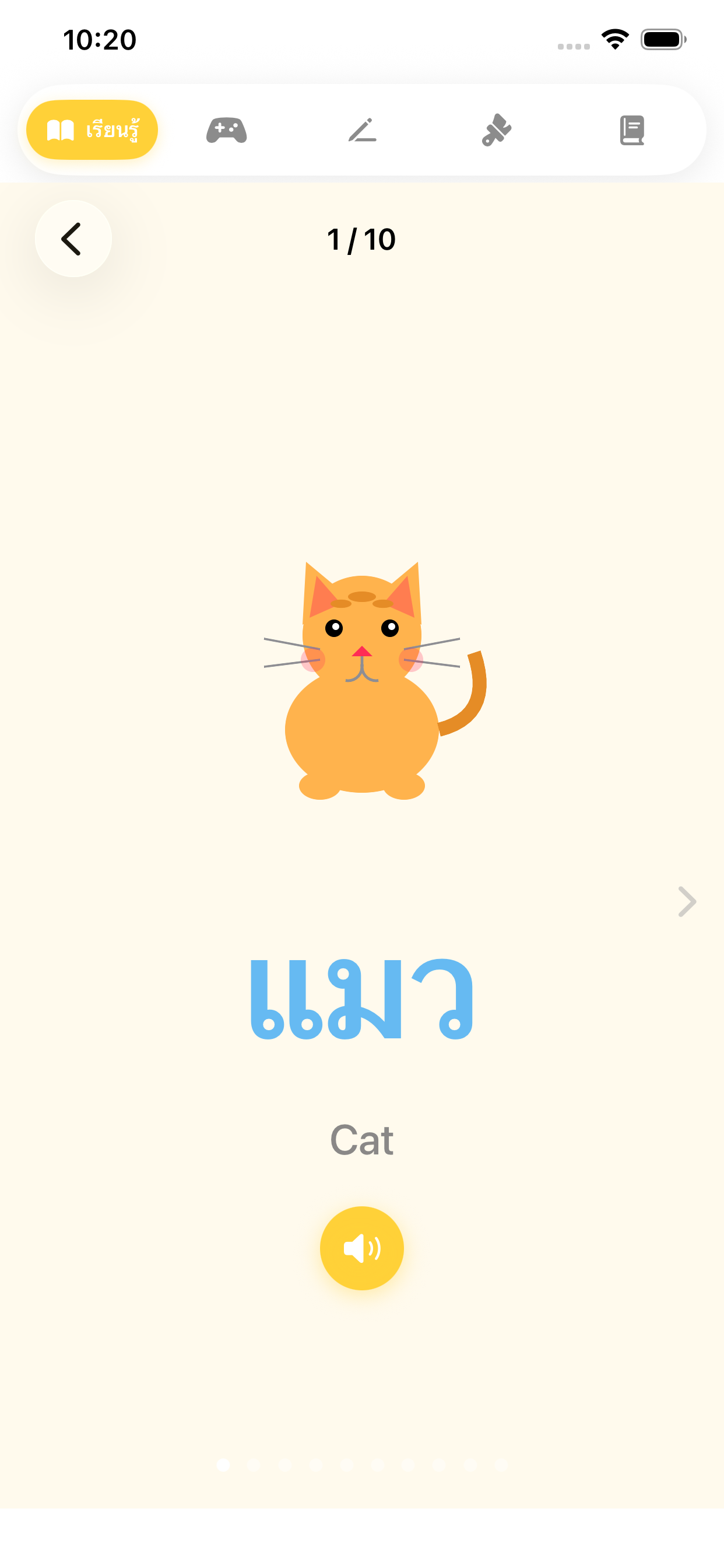
Task: Play the pronunciation of แมว
Action: pos(362,1248)
